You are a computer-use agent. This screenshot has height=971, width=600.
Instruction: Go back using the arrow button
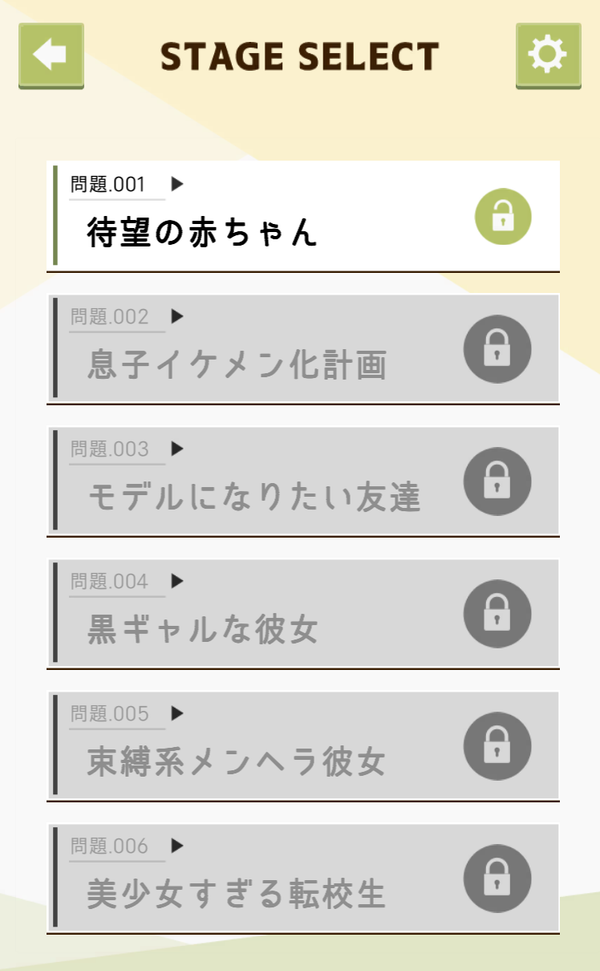click(x=51, y=56)
